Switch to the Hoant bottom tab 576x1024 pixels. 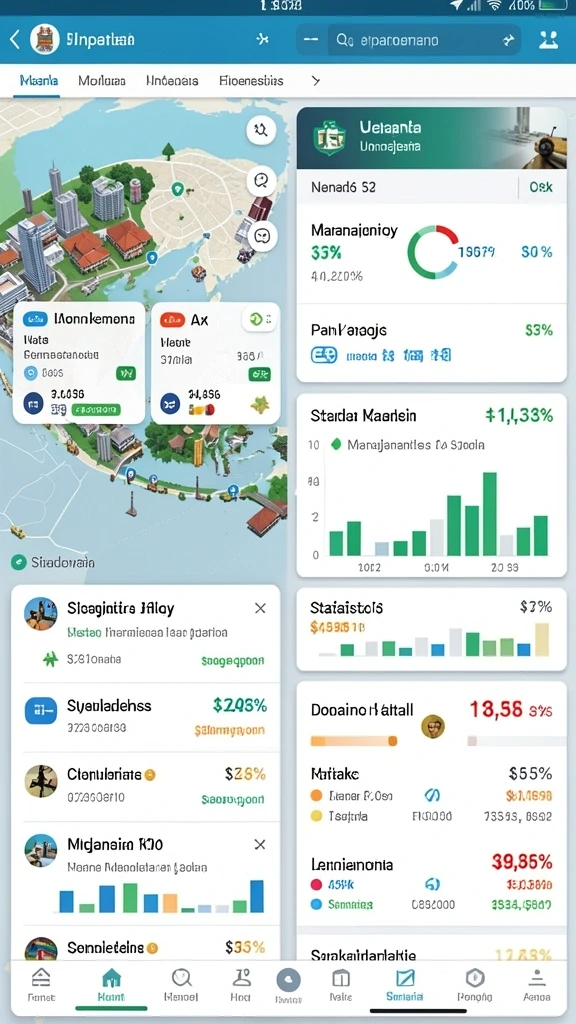pos(112,985)
